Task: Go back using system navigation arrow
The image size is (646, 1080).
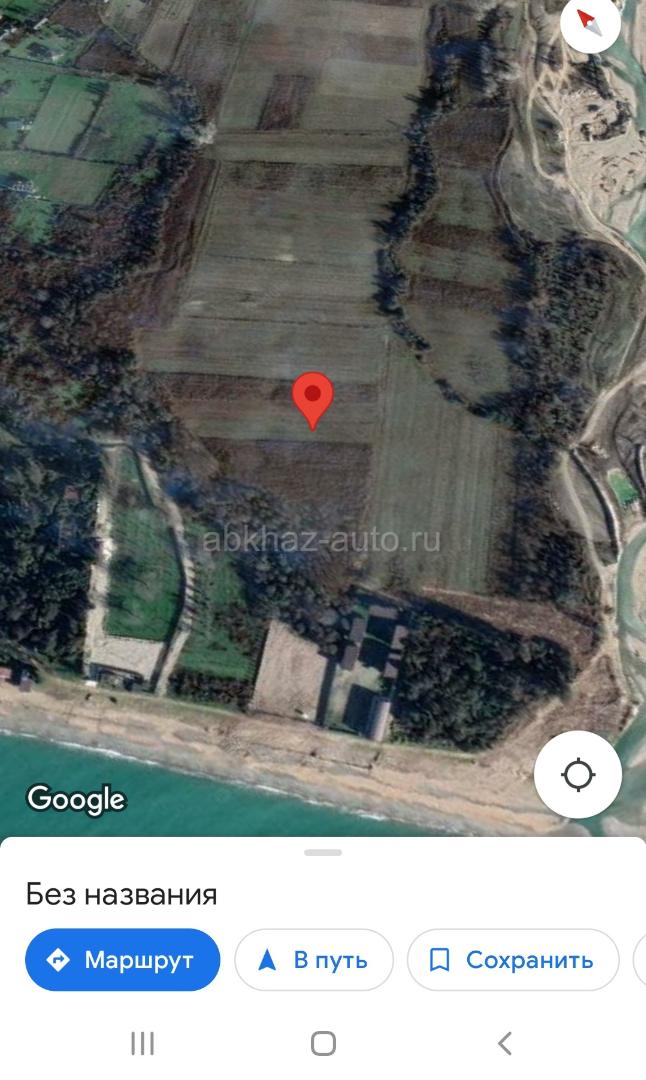Action: (505, 1043)
